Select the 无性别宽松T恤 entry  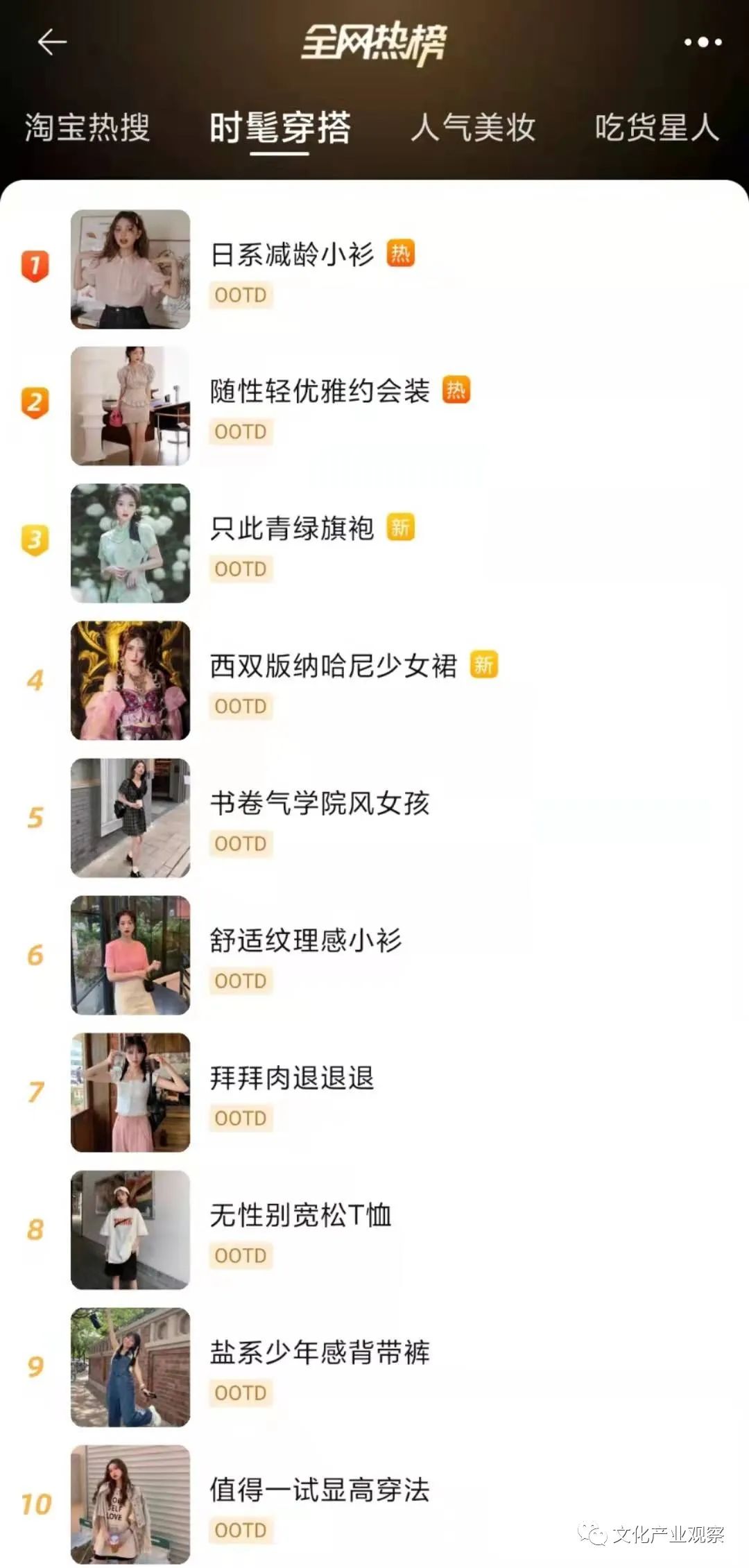[300, 1215]
